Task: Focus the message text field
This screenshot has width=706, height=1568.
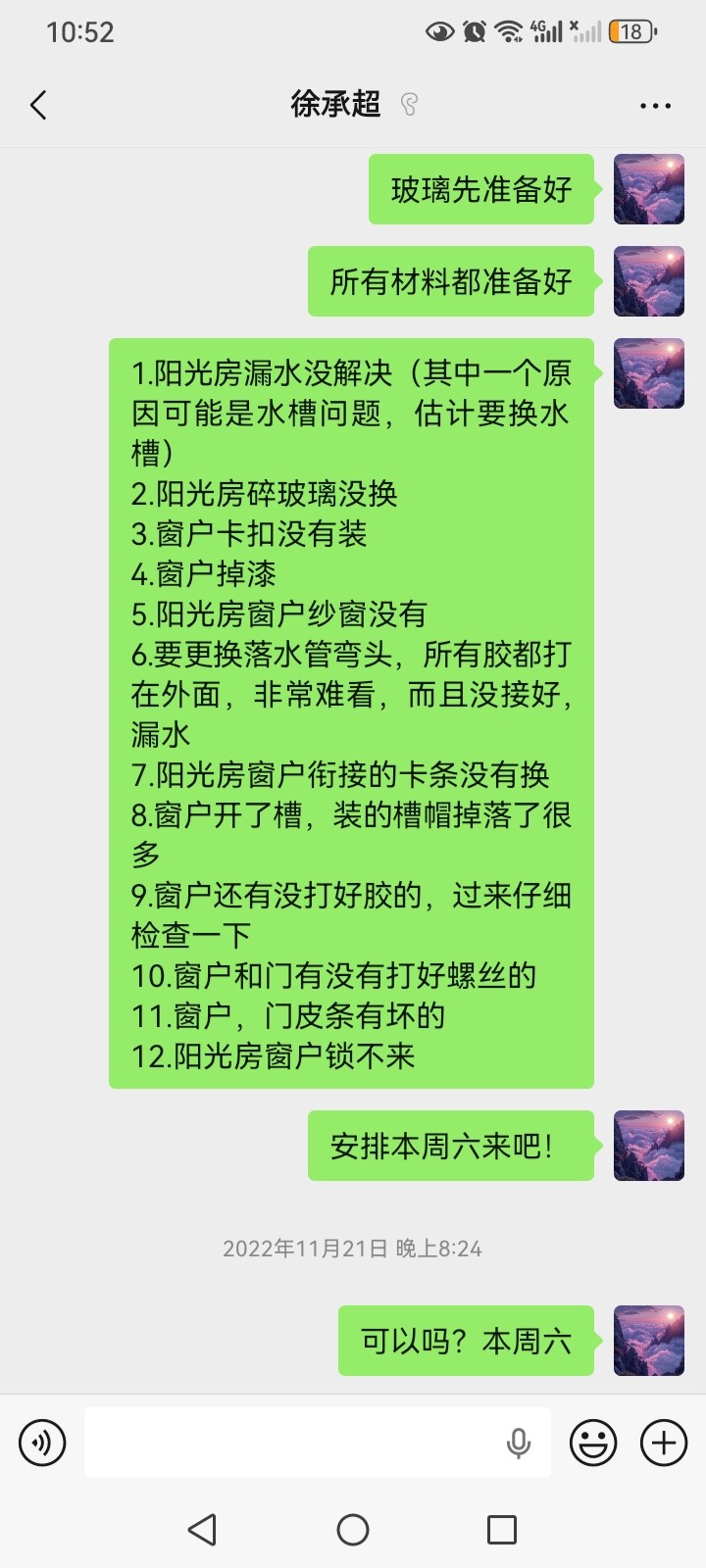Action: (294, 1443)
